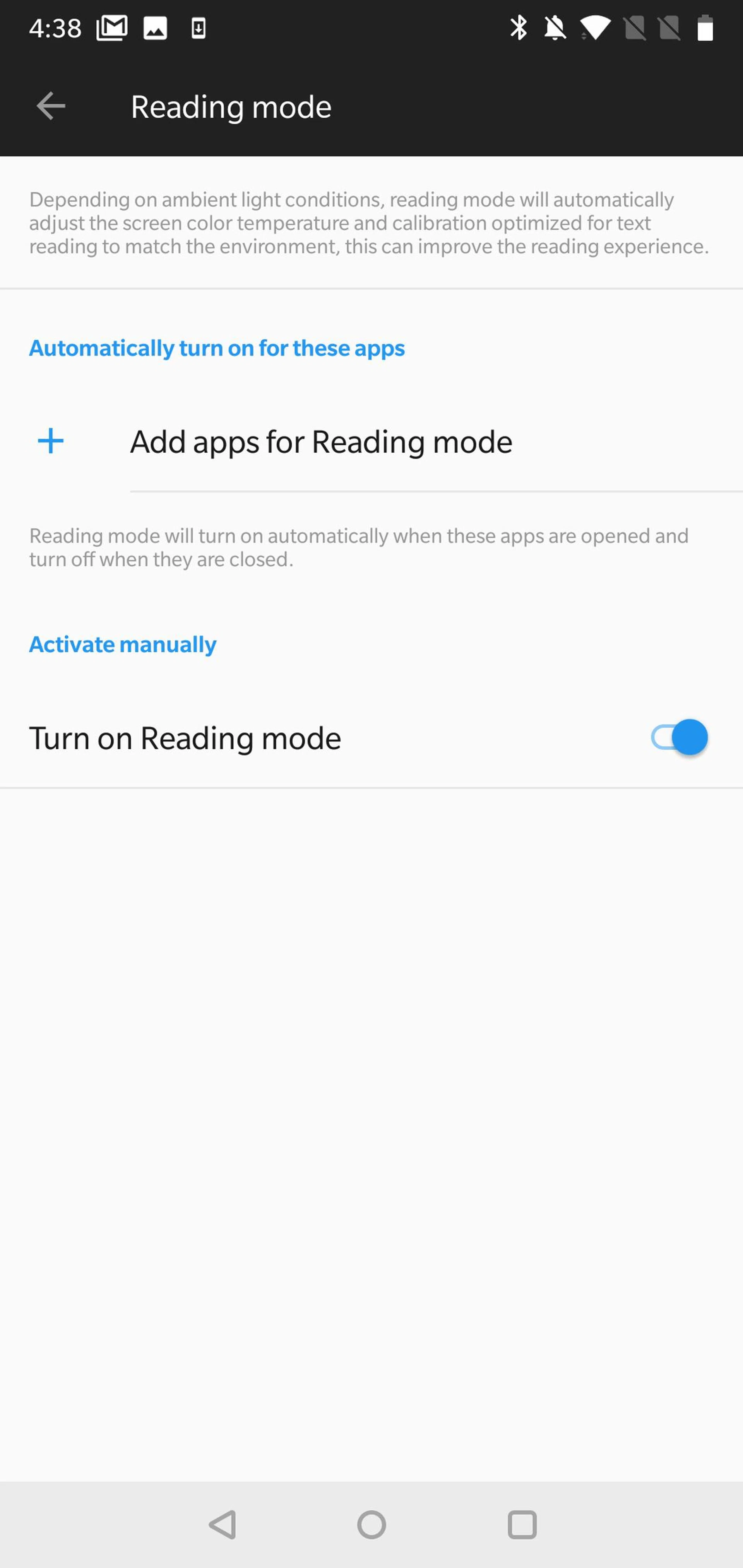Go back from Reading mode settings
Screen dimensions: 743x1568
[51, 106]
